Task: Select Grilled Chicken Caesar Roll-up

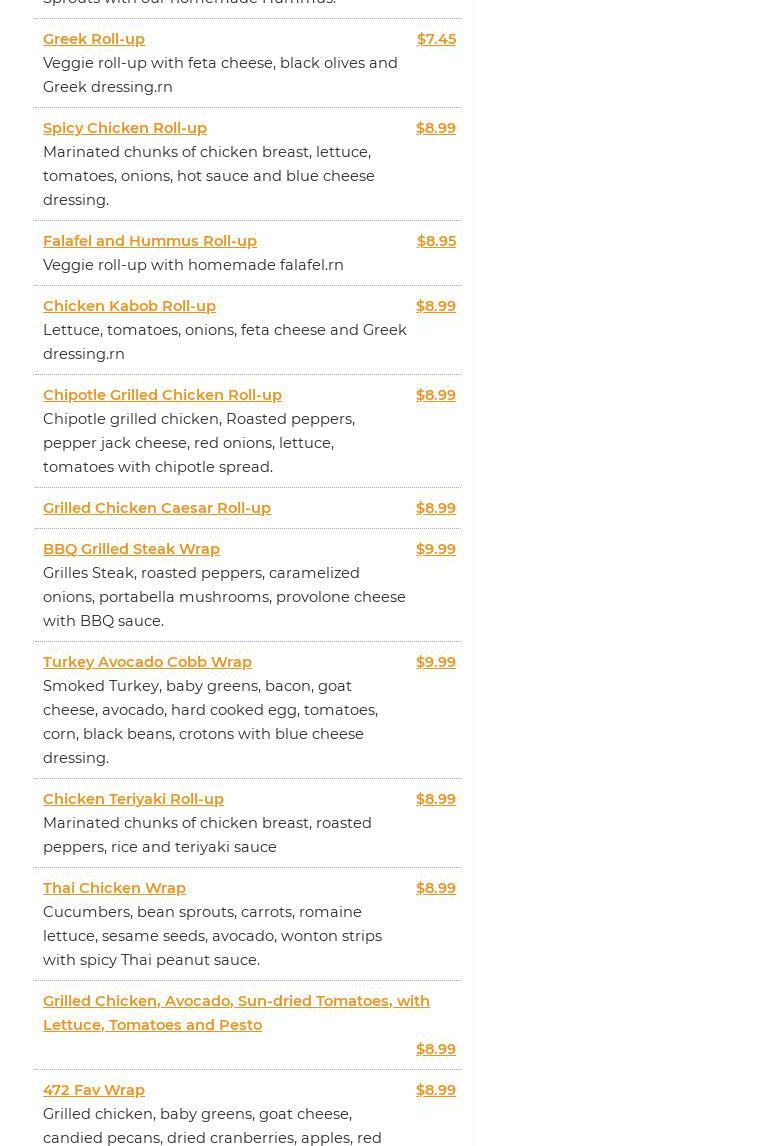Action: click(157, 508)
